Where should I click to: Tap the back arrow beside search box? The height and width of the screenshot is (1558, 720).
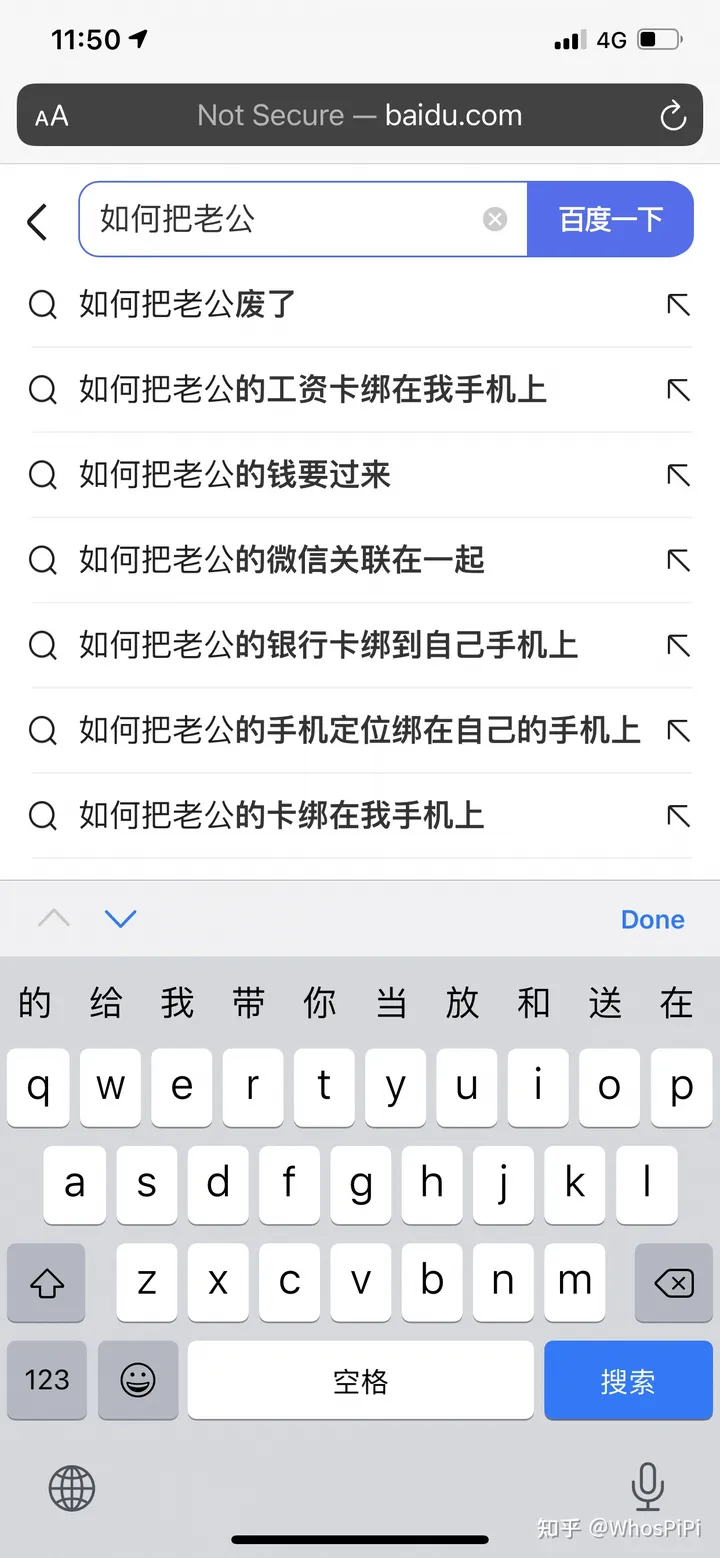point(37,221)
